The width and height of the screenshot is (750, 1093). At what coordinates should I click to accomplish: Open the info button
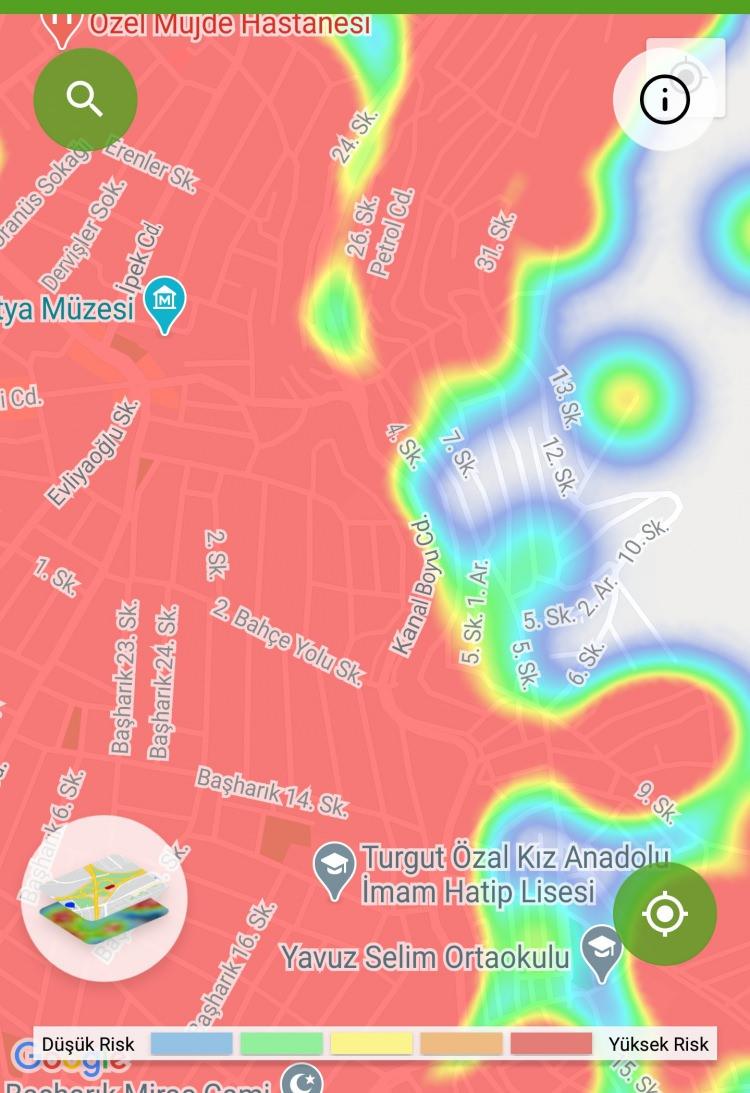[x=664, y=99]
